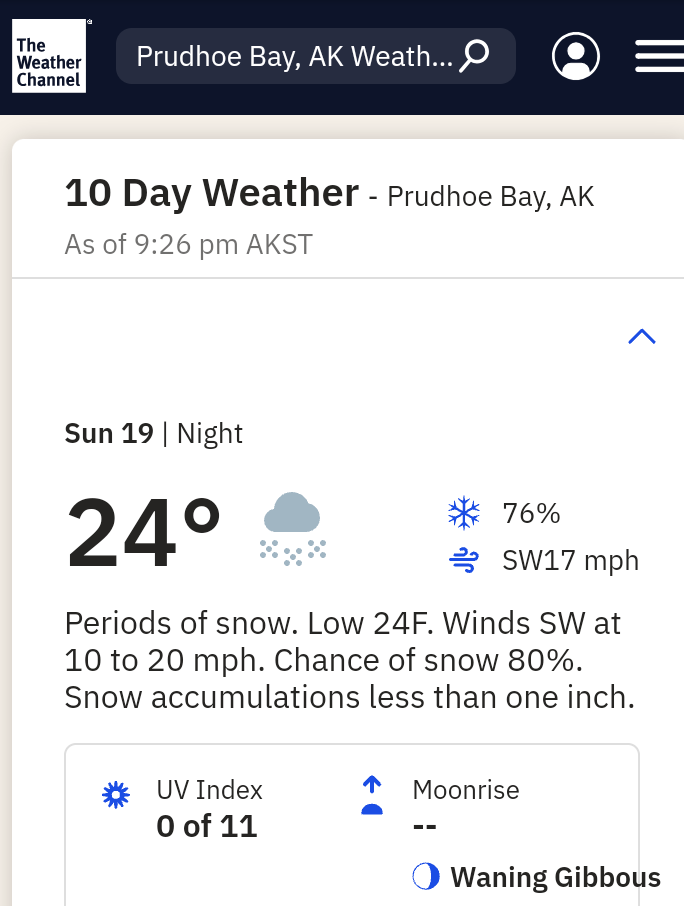Open the hamburger navigation menu
Screen dimensions: 684x906
658,56
